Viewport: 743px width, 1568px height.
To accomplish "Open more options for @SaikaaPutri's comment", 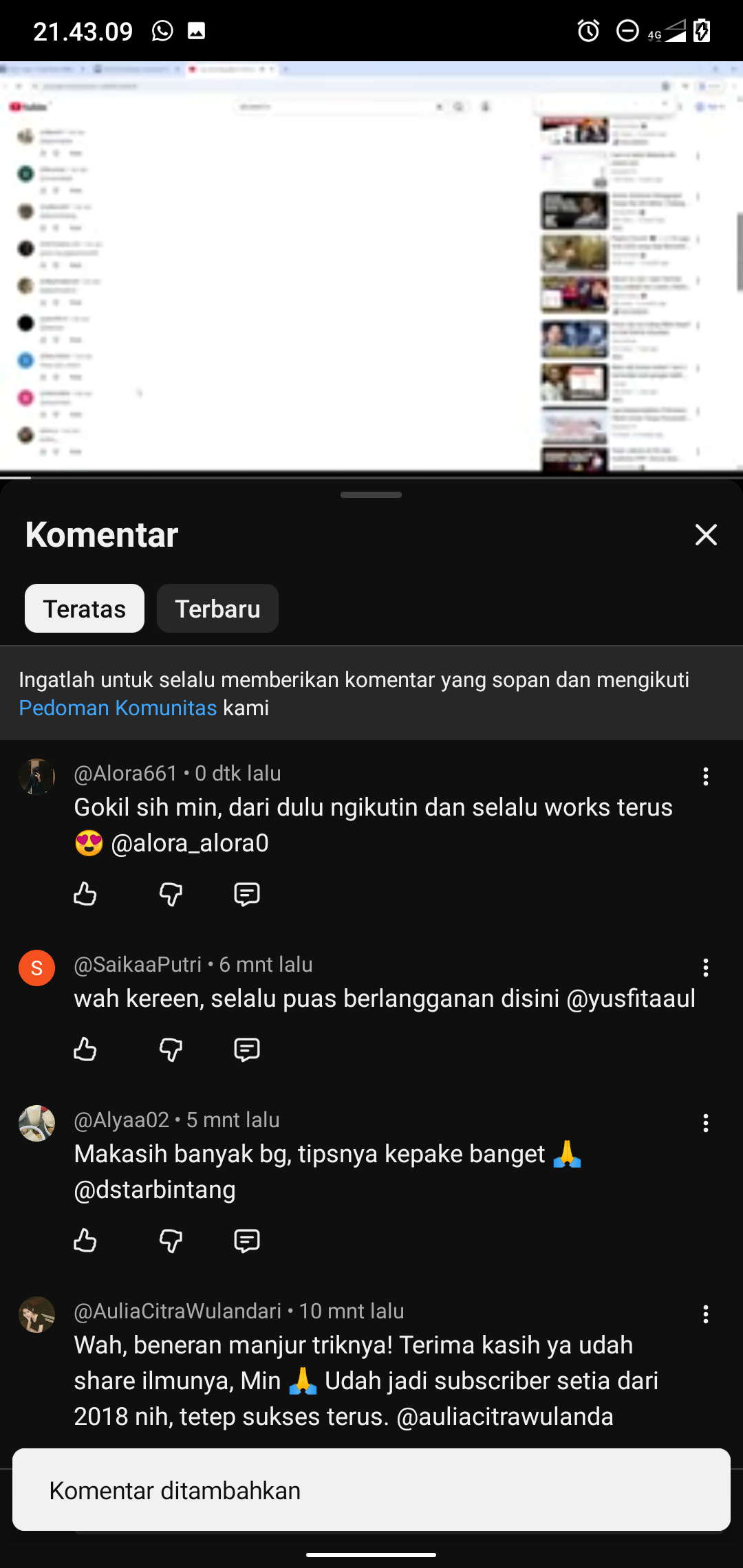I will pos(705,968).
